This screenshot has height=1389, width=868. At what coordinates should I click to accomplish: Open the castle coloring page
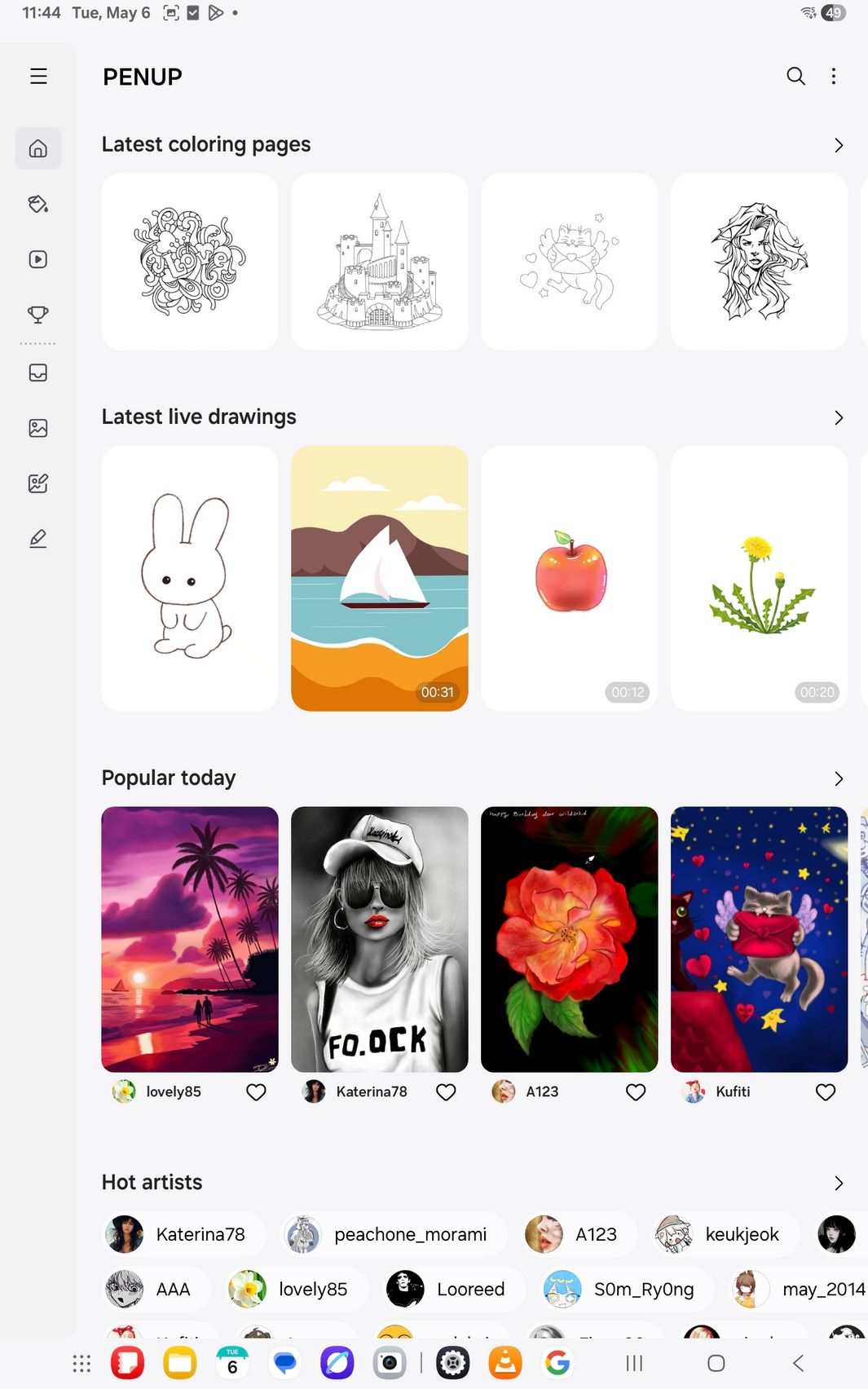tap(380, 262)
